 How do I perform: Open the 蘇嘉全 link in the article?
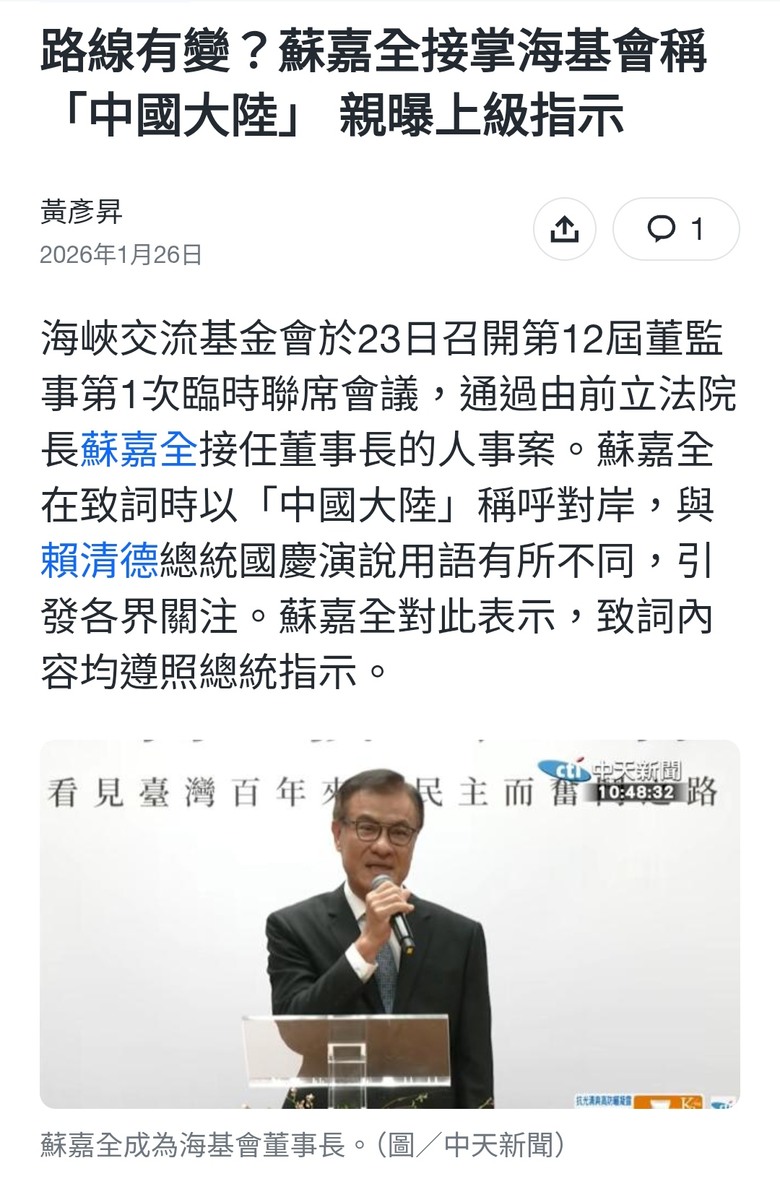[138, 451]
